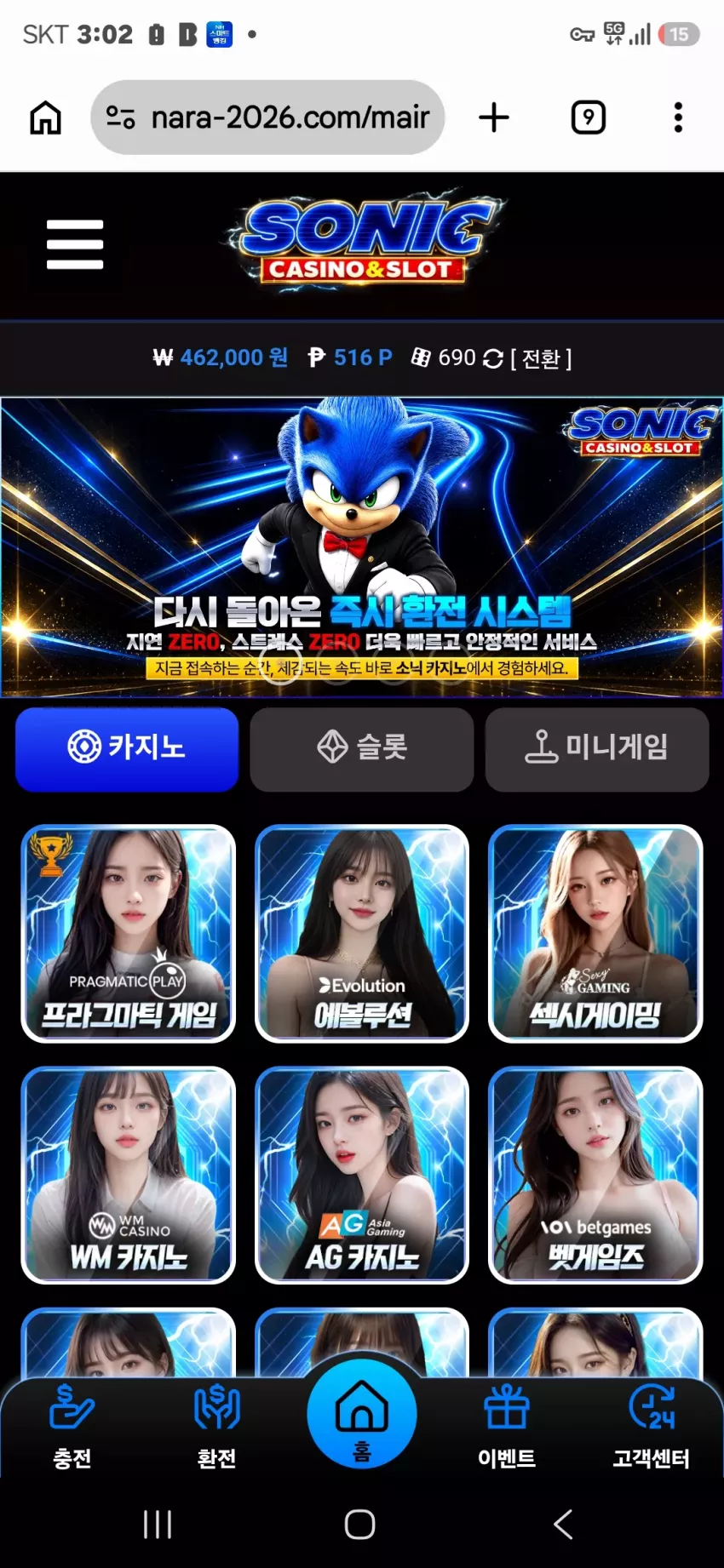Switch to the 미니게임 tab

pos(597,749)
